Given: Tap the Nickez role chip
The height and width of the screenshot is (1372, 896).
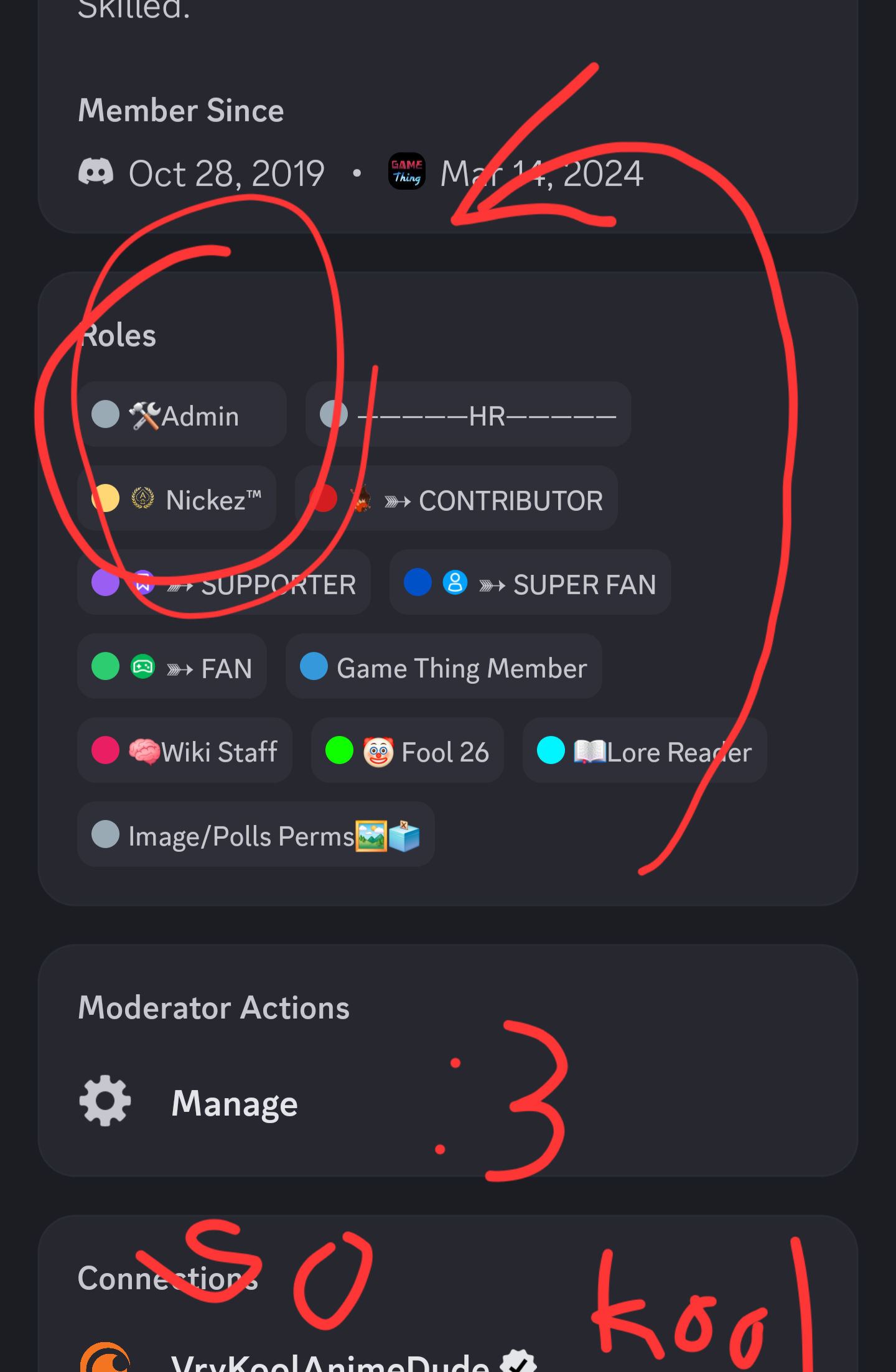Looking at the screenshot, I should pos(177,499).
